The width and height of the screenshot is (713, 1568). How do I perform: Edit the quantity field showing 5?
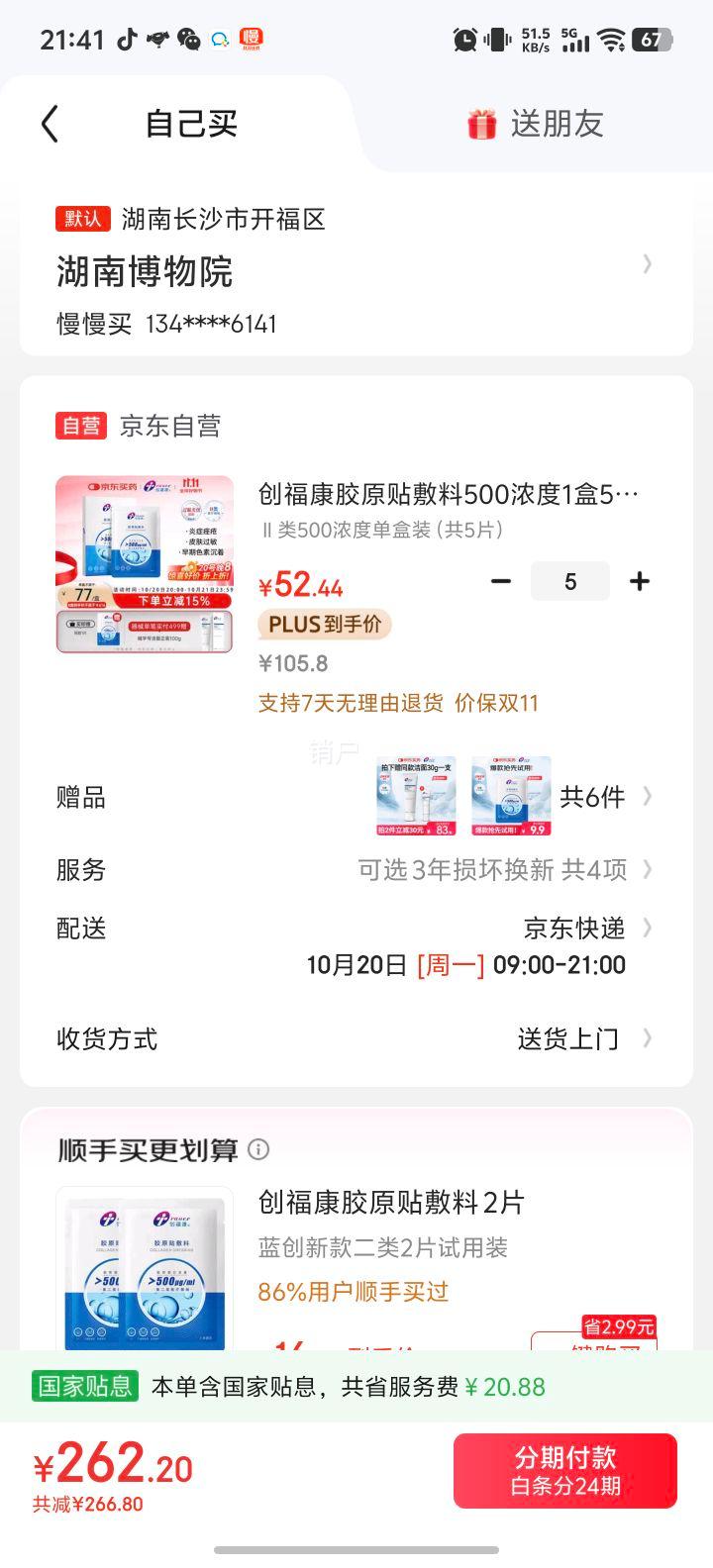(x=570, y=581)
